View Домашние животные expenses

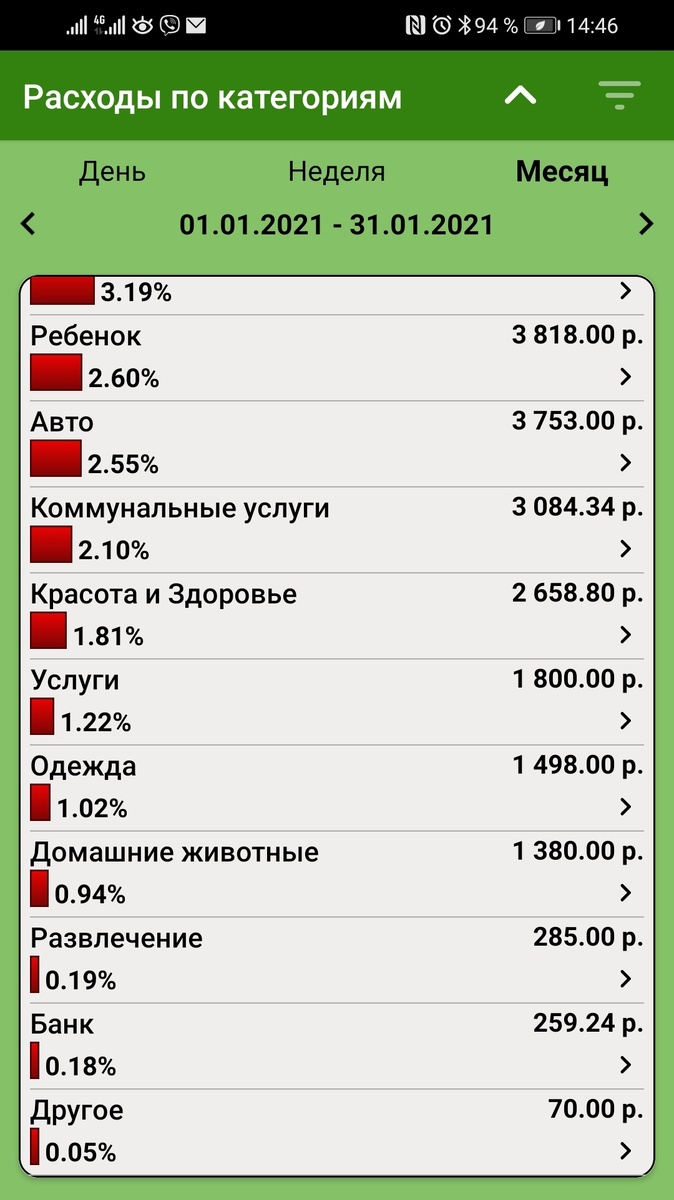pyautogui.click(x=336, y=874)
